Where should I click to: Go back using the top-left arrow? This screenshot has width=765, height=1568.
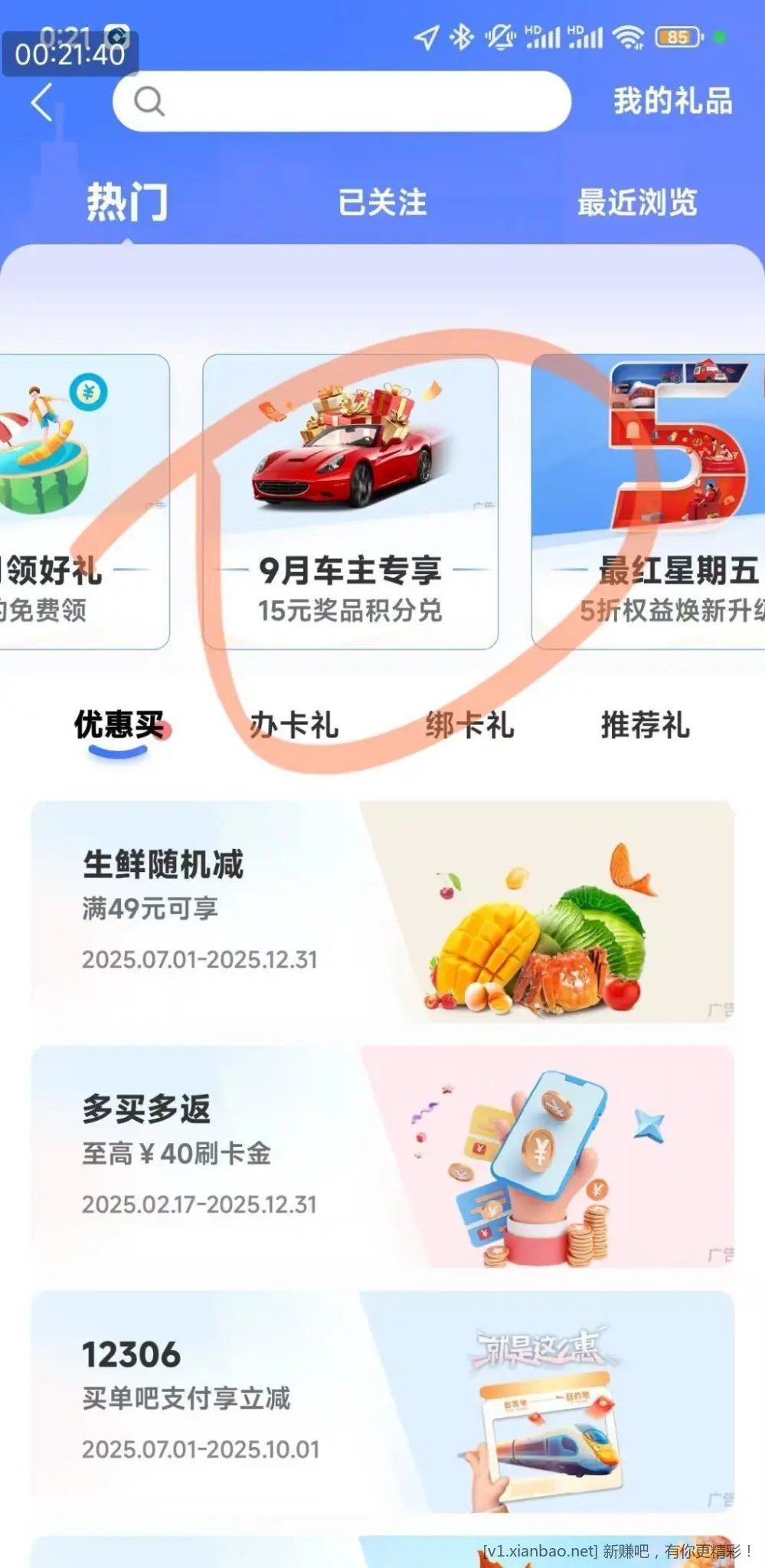(43, 102)
